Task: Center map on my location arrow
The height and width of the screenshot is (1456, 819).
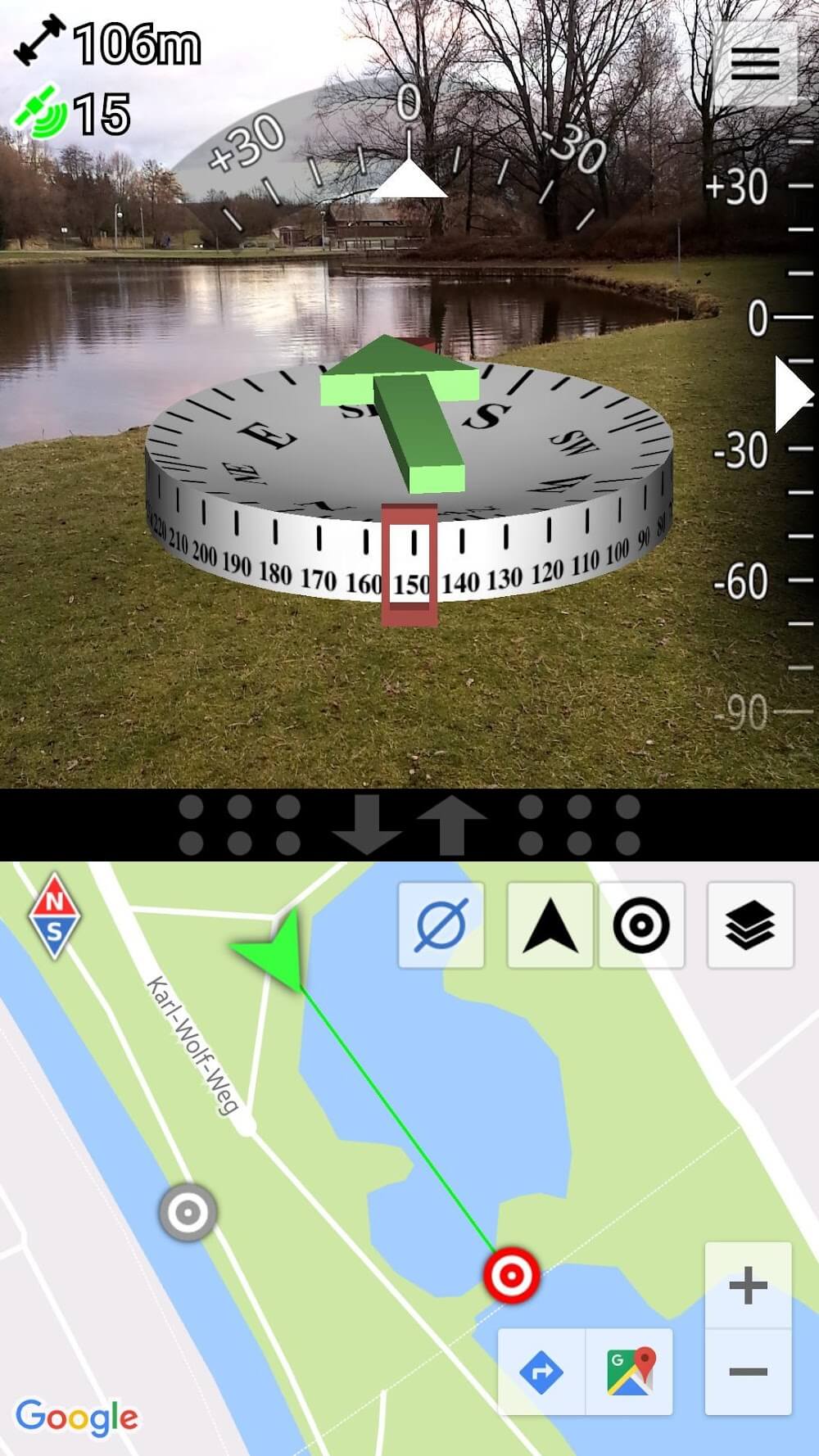Action: pos(550,925)
